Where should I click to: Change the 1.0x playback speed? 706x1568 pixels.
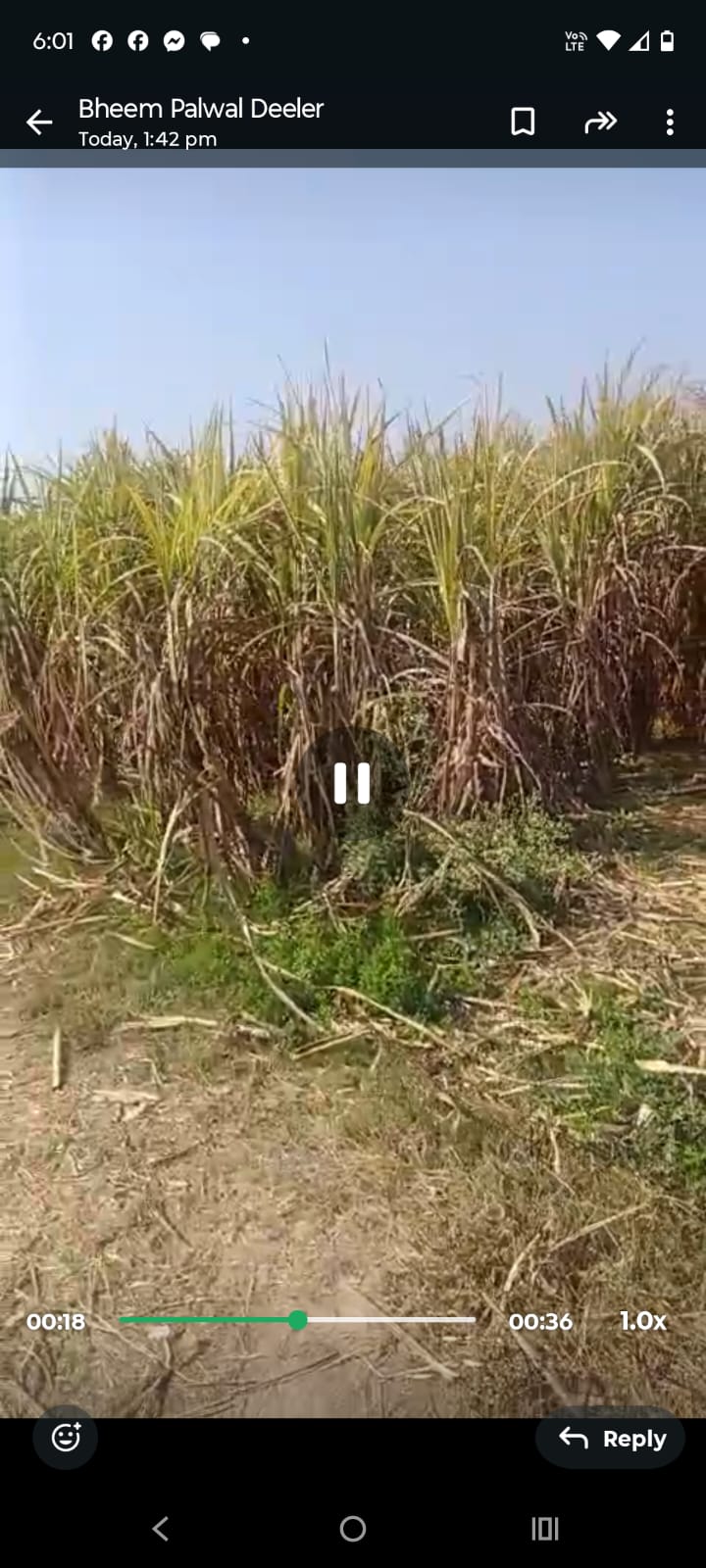click(642, 1321)
